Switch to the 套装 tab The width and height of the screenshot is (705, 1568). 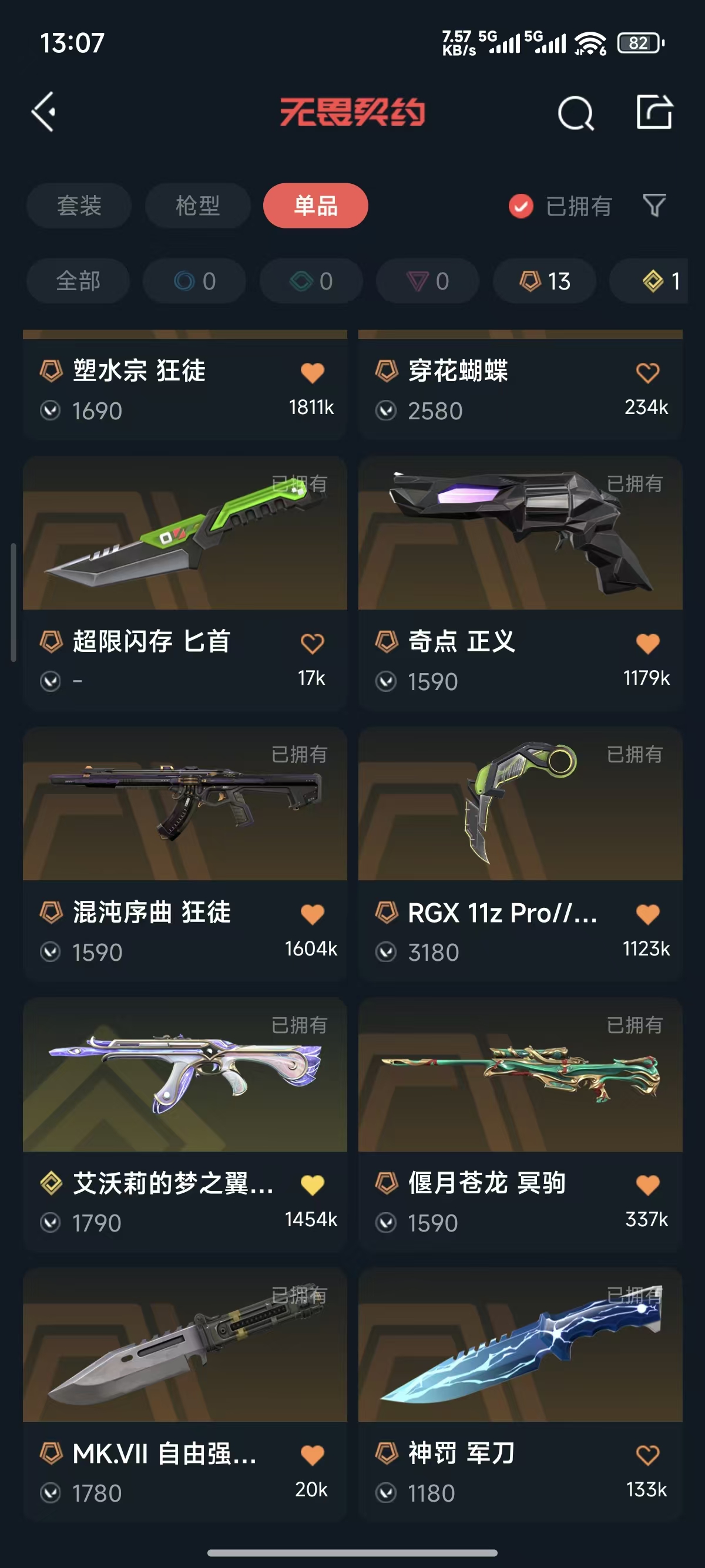tap(79, 206)
